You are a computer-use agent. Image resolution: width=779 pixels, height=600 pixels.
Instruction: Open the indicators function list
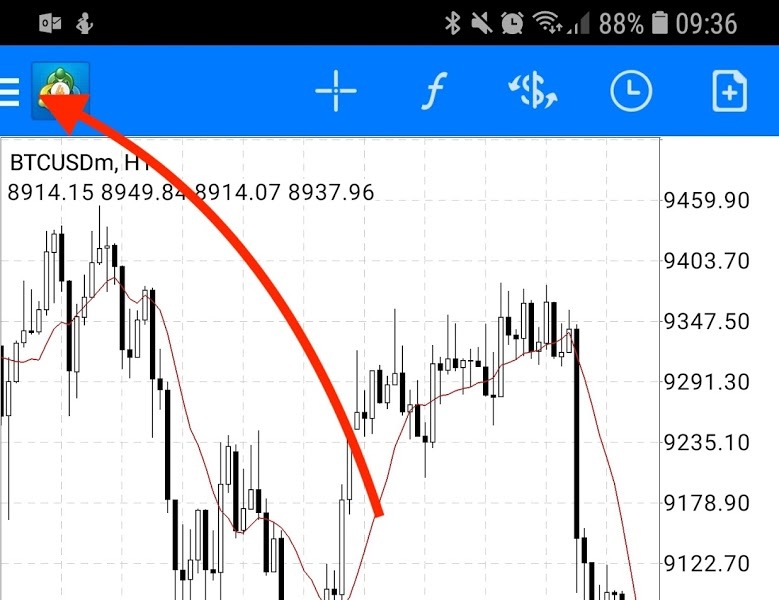pos(432,92)
